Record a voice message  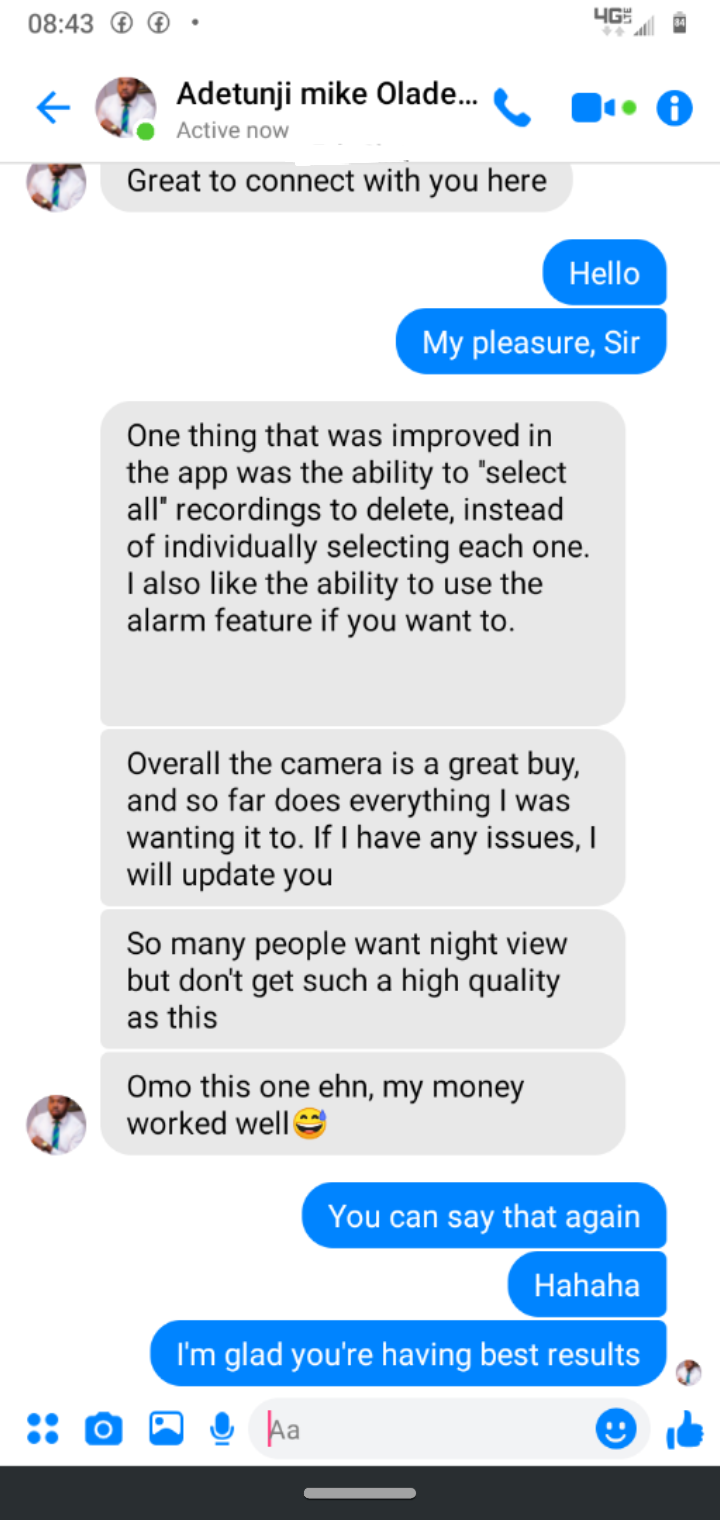pos(222,1429)
